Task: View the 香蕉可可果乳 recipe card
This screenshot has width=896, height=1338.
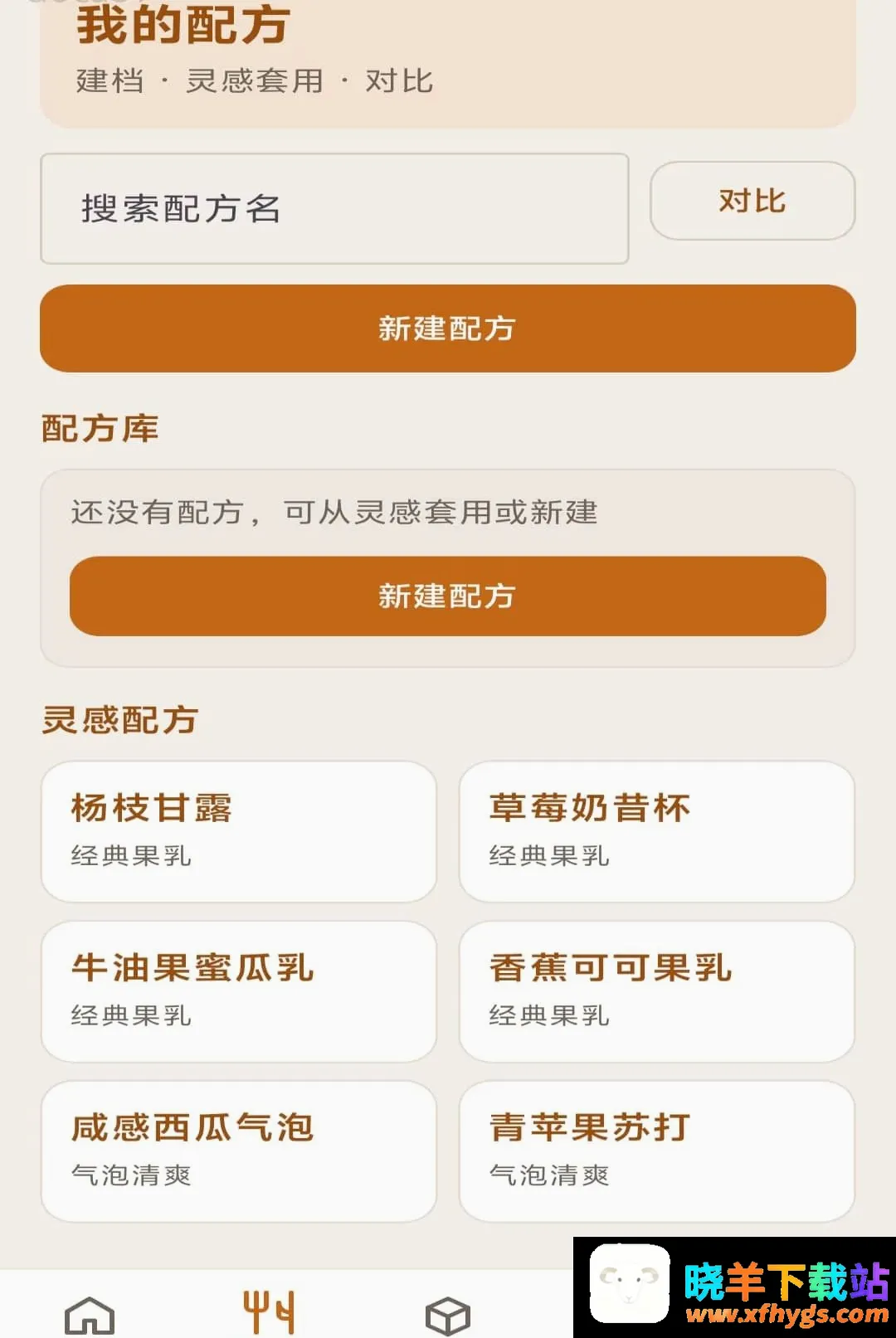Action: [657, 991]
